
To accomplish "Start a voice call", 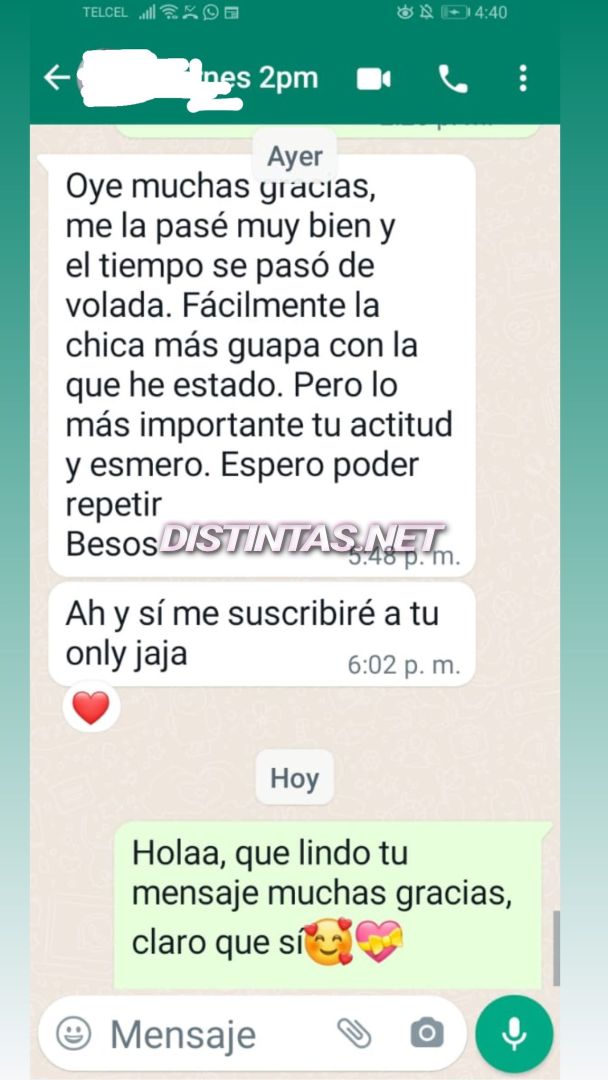I will click(x=453, y=79).
